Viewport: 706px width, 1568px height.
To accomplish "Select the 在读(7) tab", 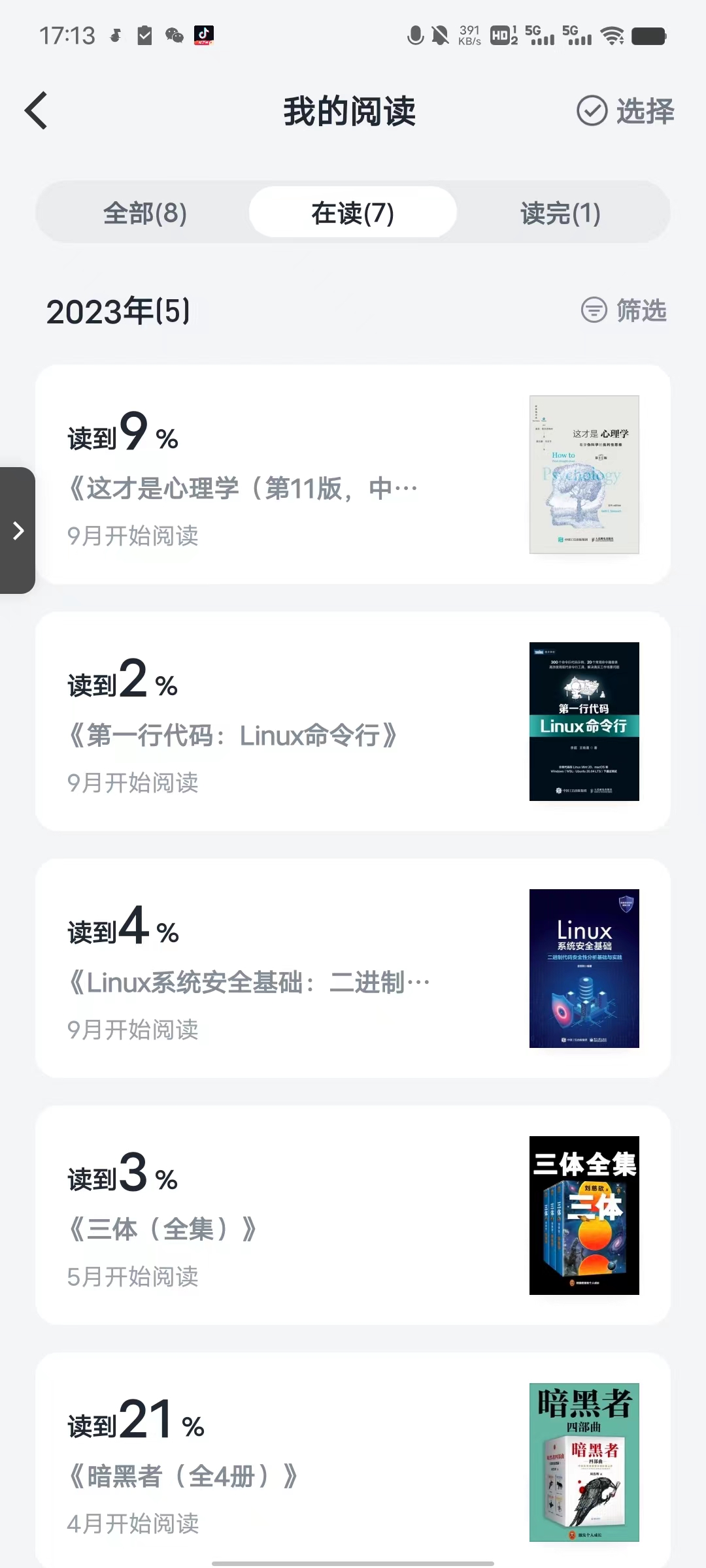I will [352, 213].
